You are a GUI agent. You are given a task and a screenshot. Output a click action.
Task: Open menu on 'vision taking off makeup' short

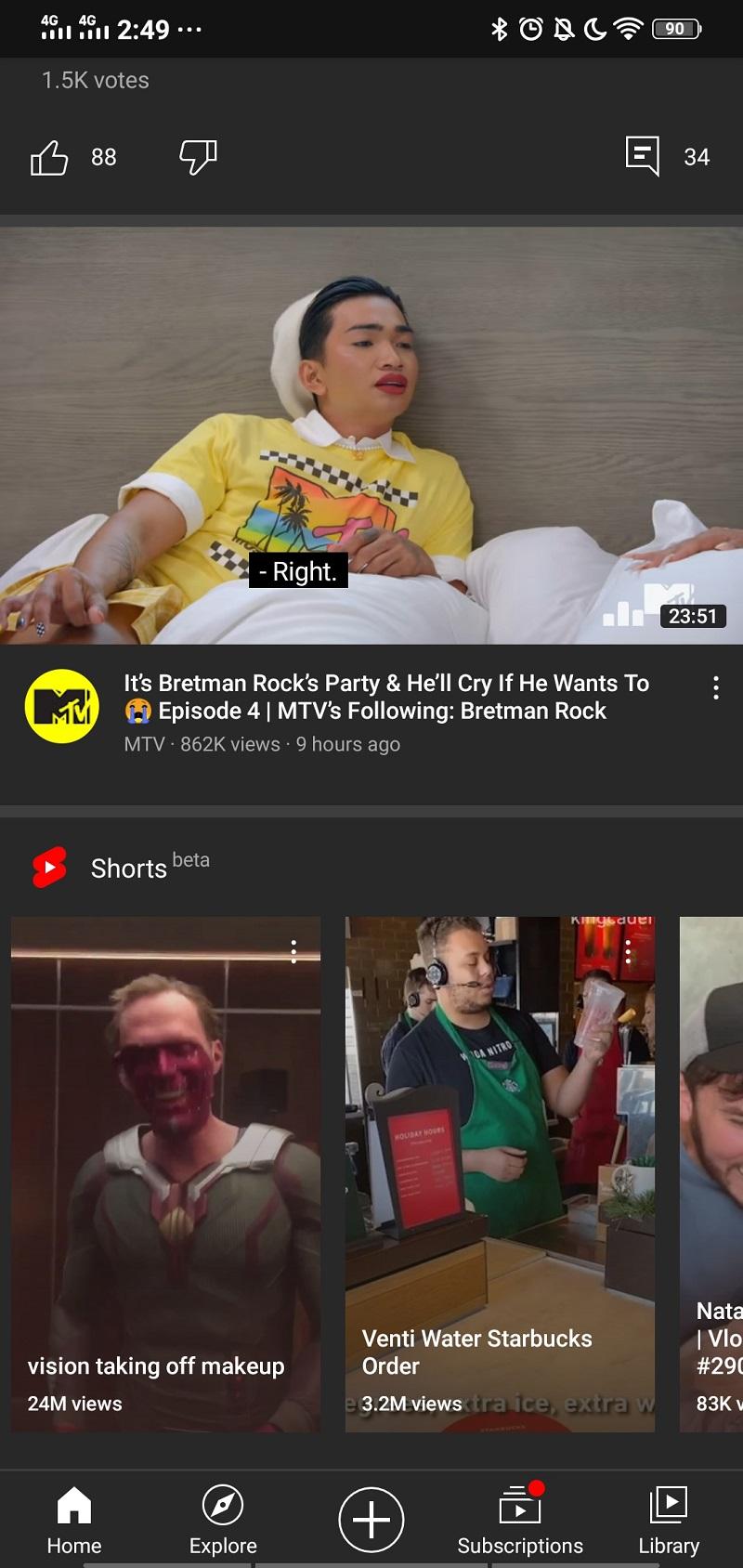(293, 951)
